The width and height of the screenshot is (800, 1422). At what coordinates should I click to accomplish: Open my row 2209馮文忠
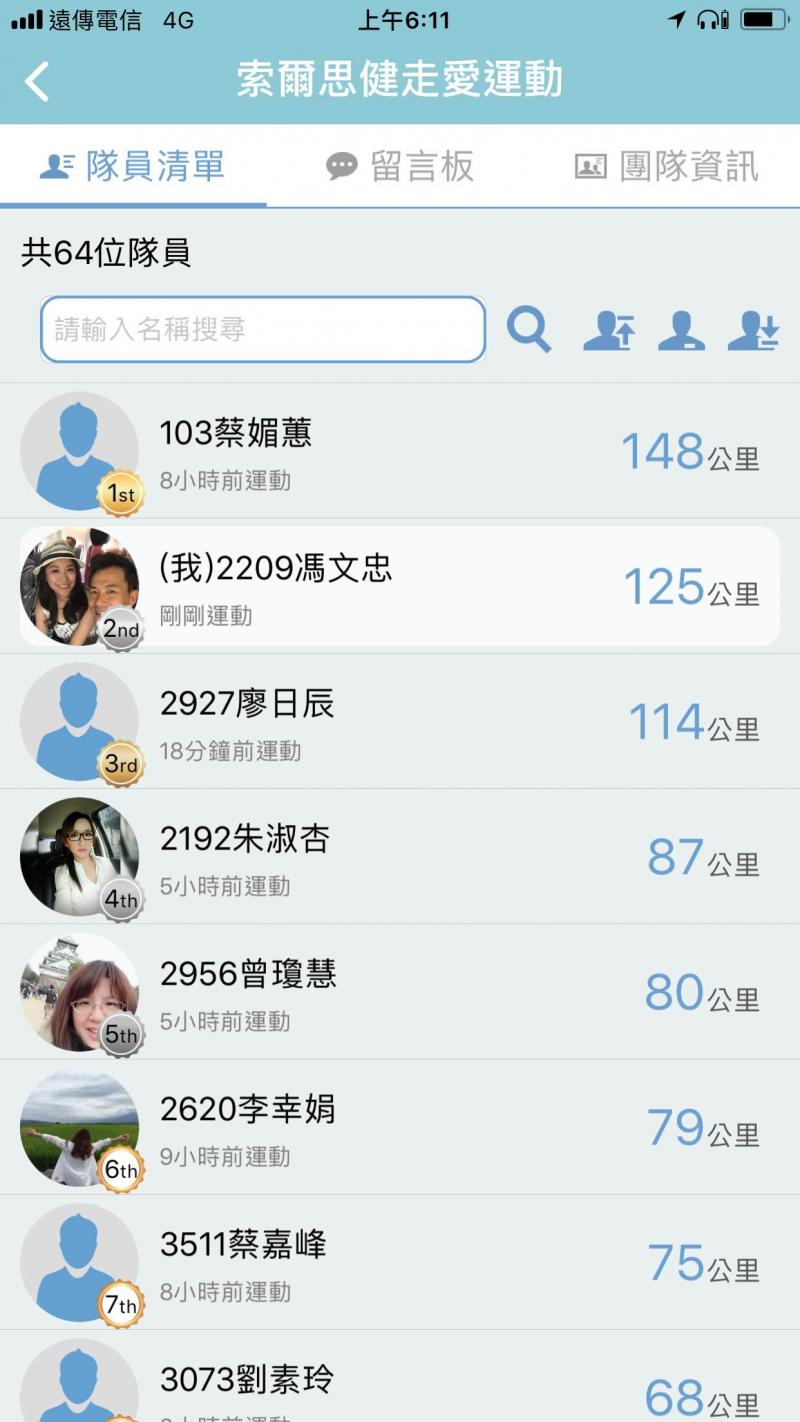tap(400, 587)
